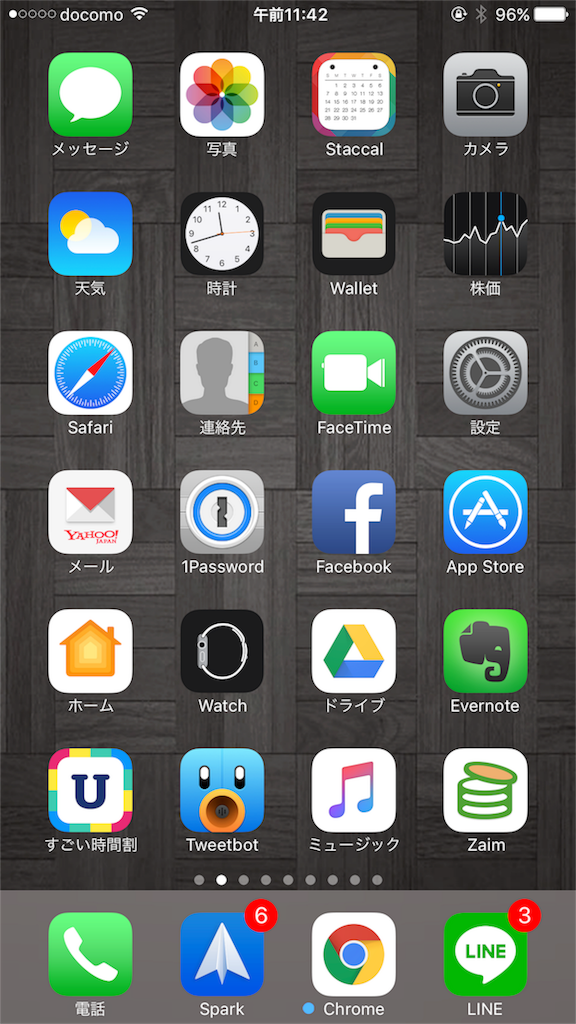Open the 電話 phone app

[90, 954]
